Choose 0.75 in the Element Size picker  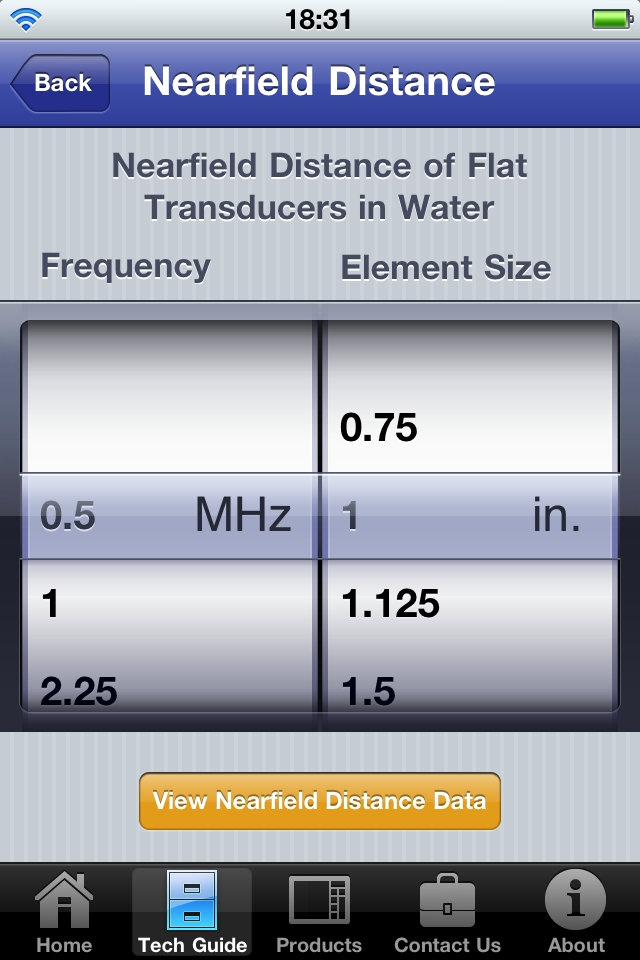pos(468,427)
